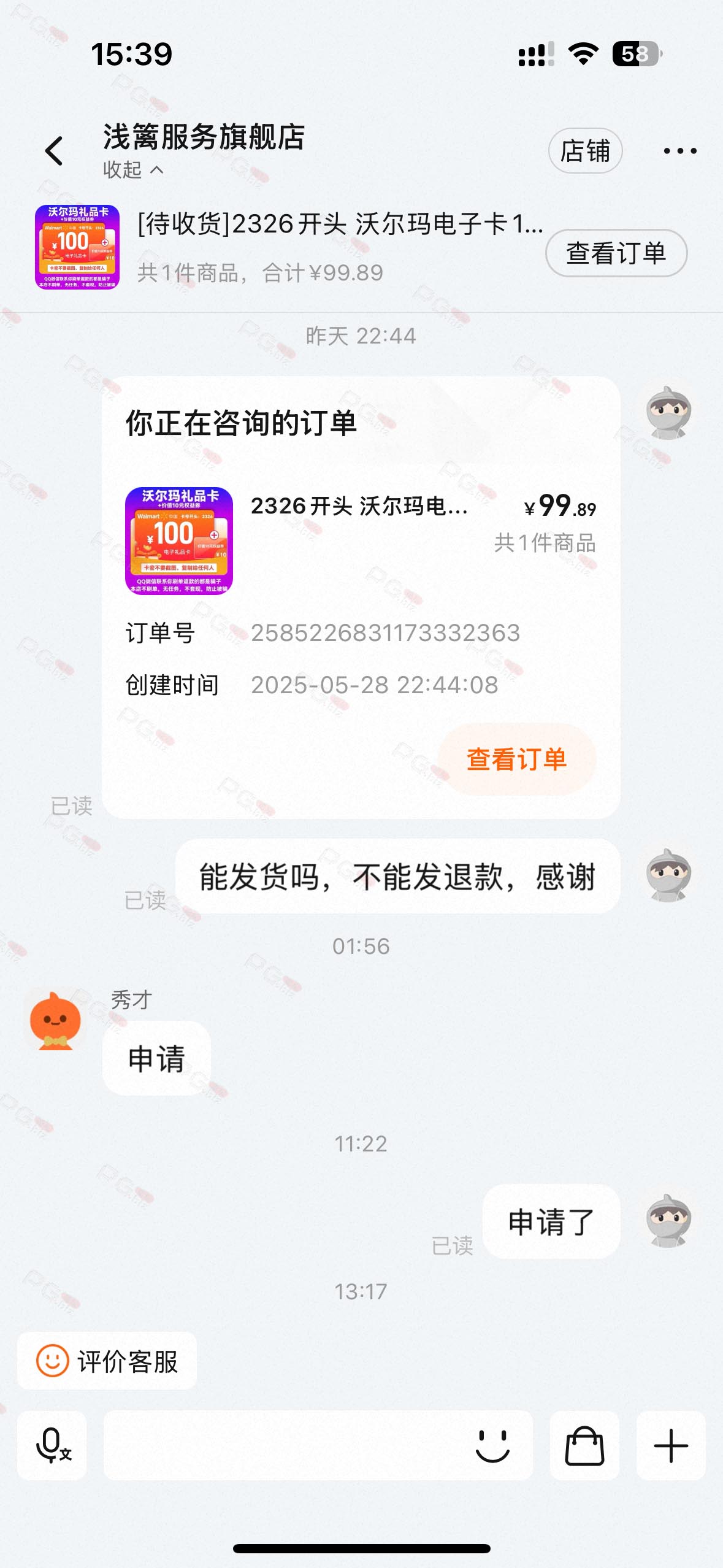723x1568 pixels.
Task: Tap the orange 查看订单 button in order card
Action: click(x=516, y=759)
